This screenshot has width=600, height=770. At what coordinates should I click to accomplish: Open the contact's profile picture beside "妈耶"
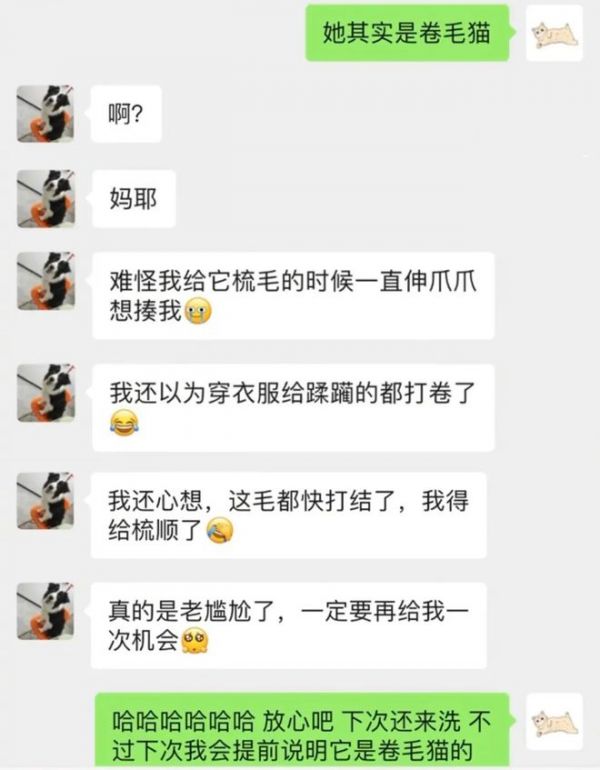[45, 198]
